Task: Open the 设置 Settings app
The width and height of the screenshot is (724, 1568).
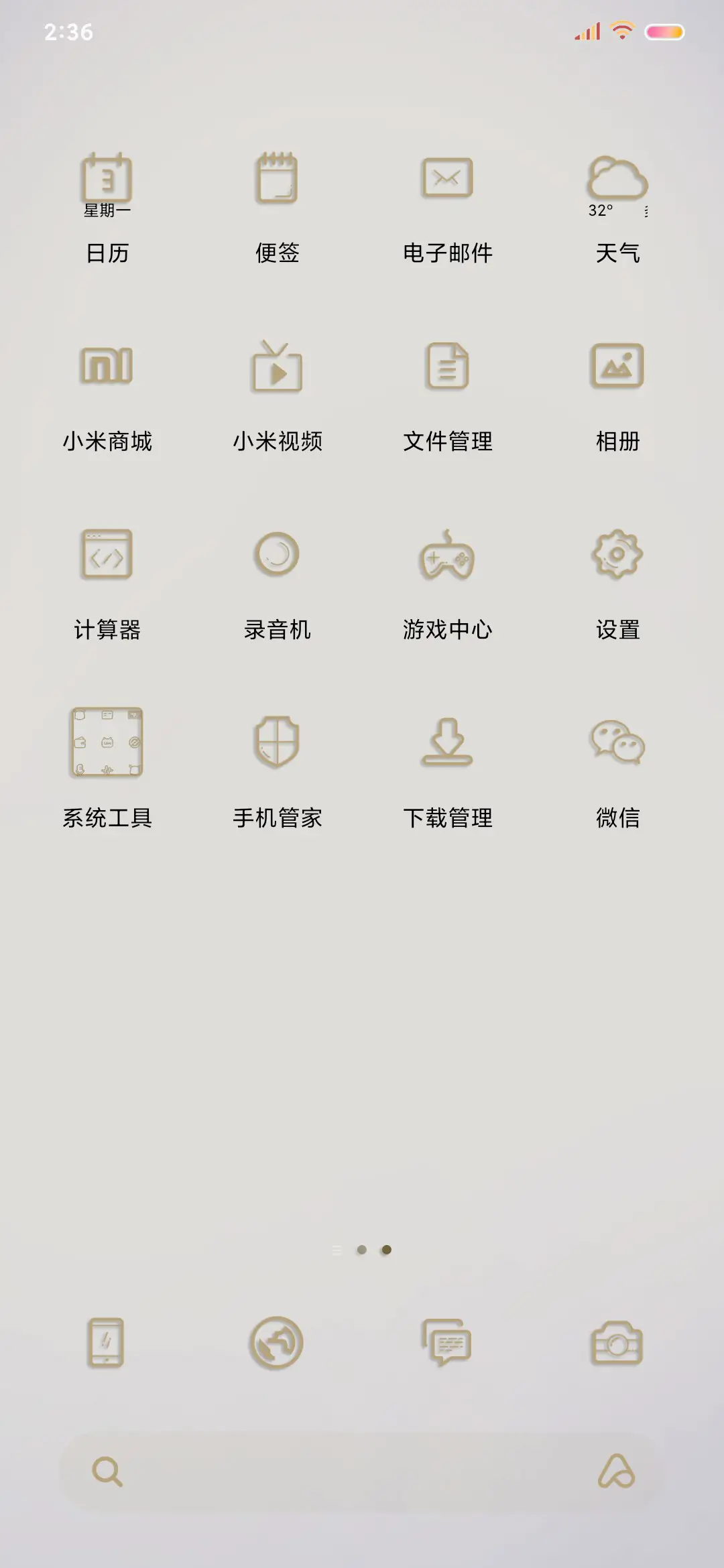Action: pos(615,555)
